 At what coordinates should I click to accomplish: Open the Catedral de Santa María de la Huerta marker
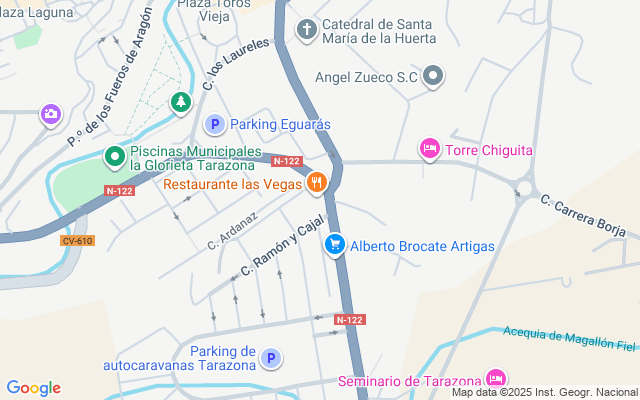pos(307,29)
